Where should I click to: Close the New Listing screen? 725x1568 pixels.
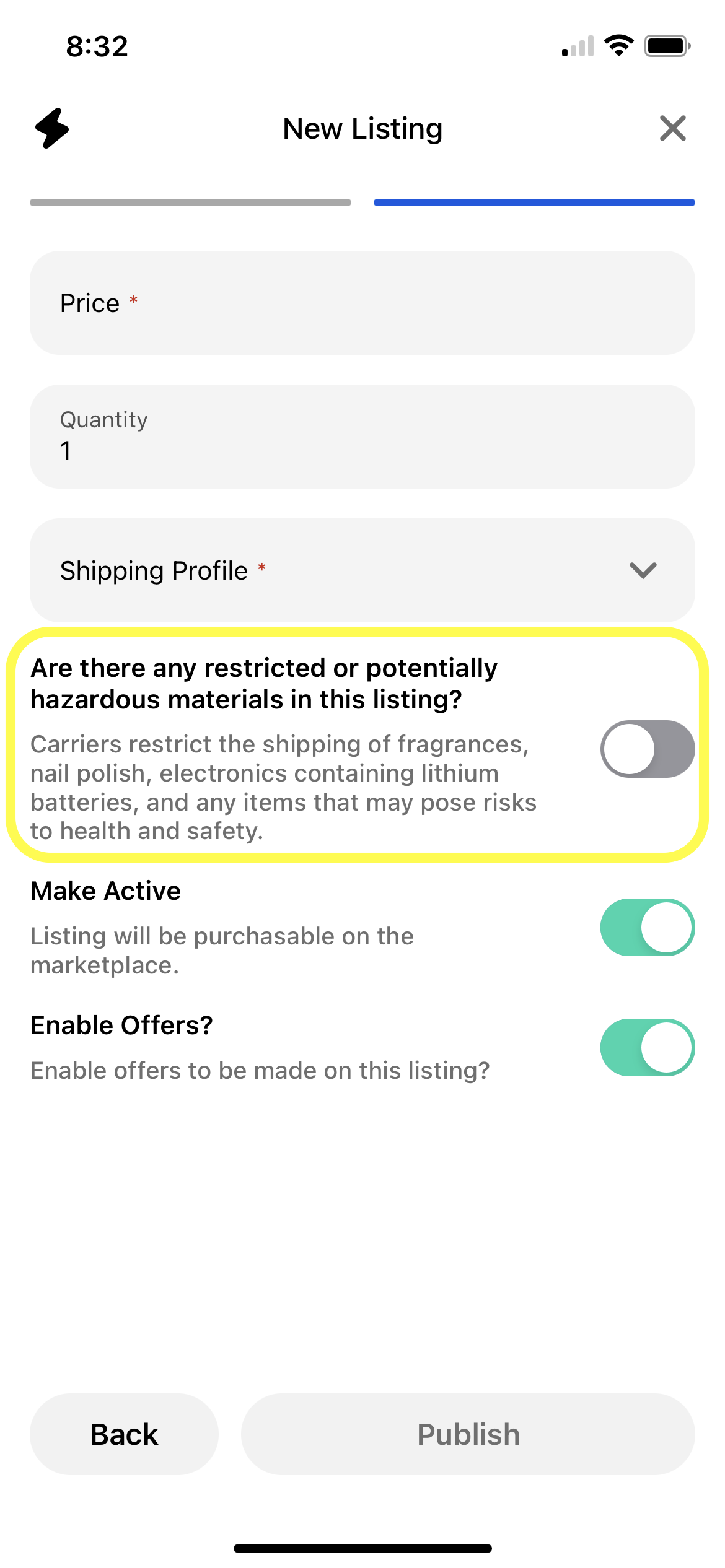[672, 128]
